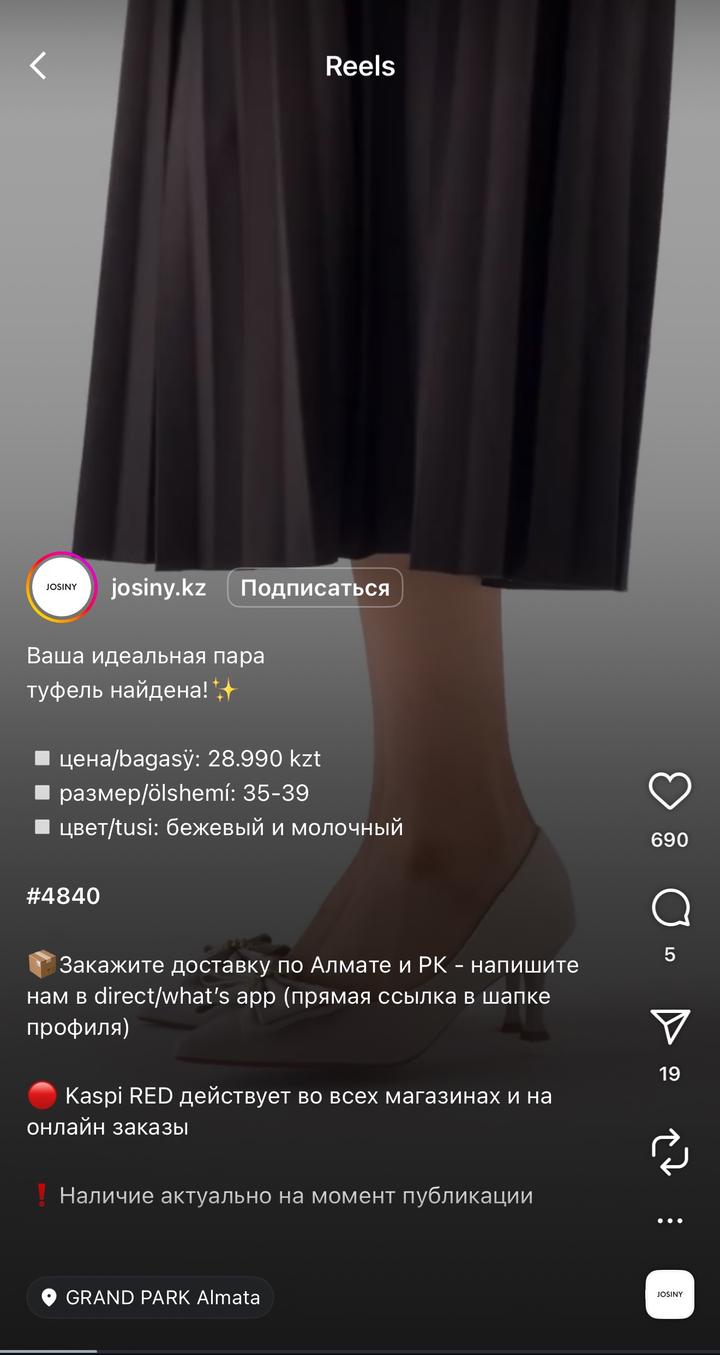
Task: Follow josiny.kz by tapping Подписаться
Action: 314,587
